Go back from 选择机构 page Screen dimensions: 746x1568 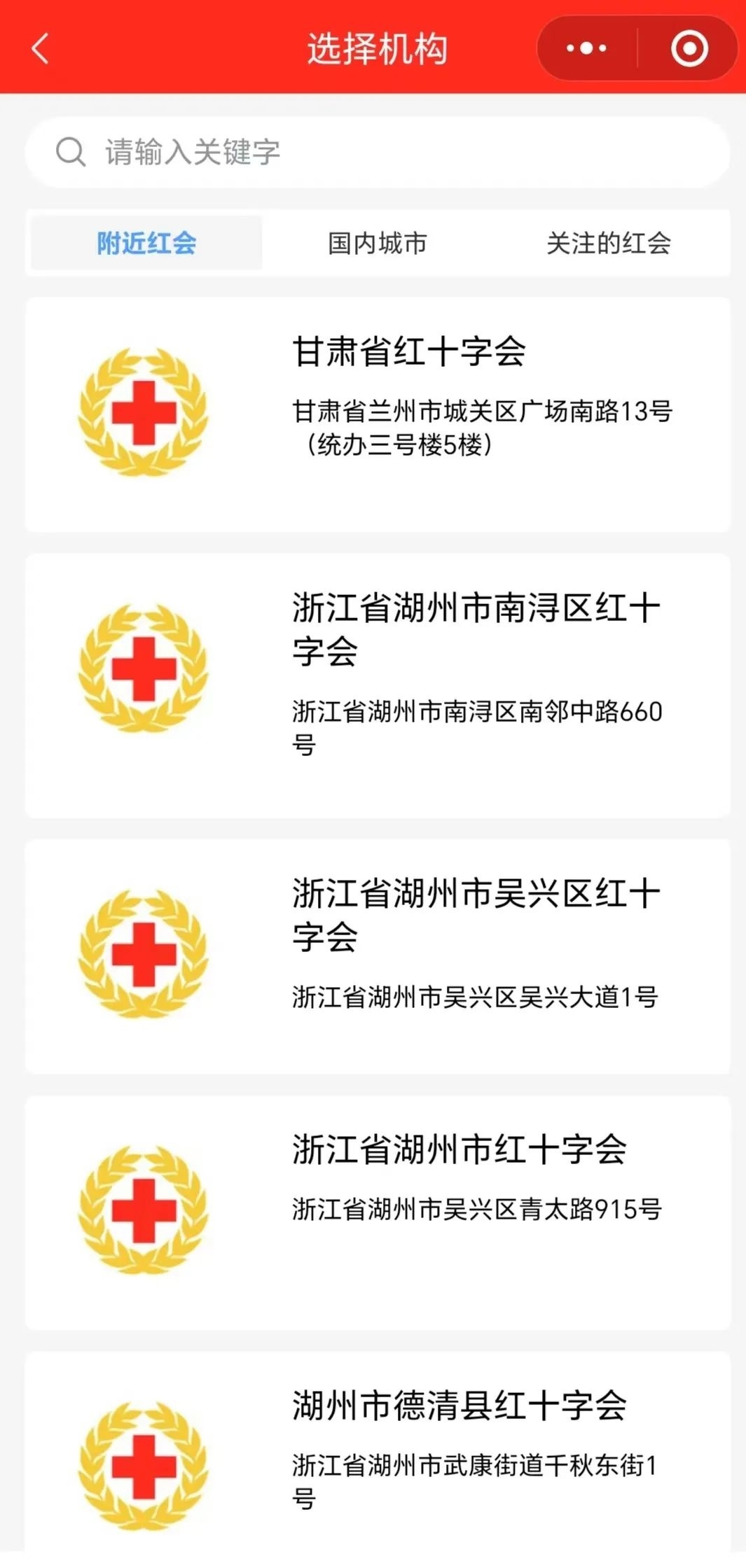click(41, 49)
